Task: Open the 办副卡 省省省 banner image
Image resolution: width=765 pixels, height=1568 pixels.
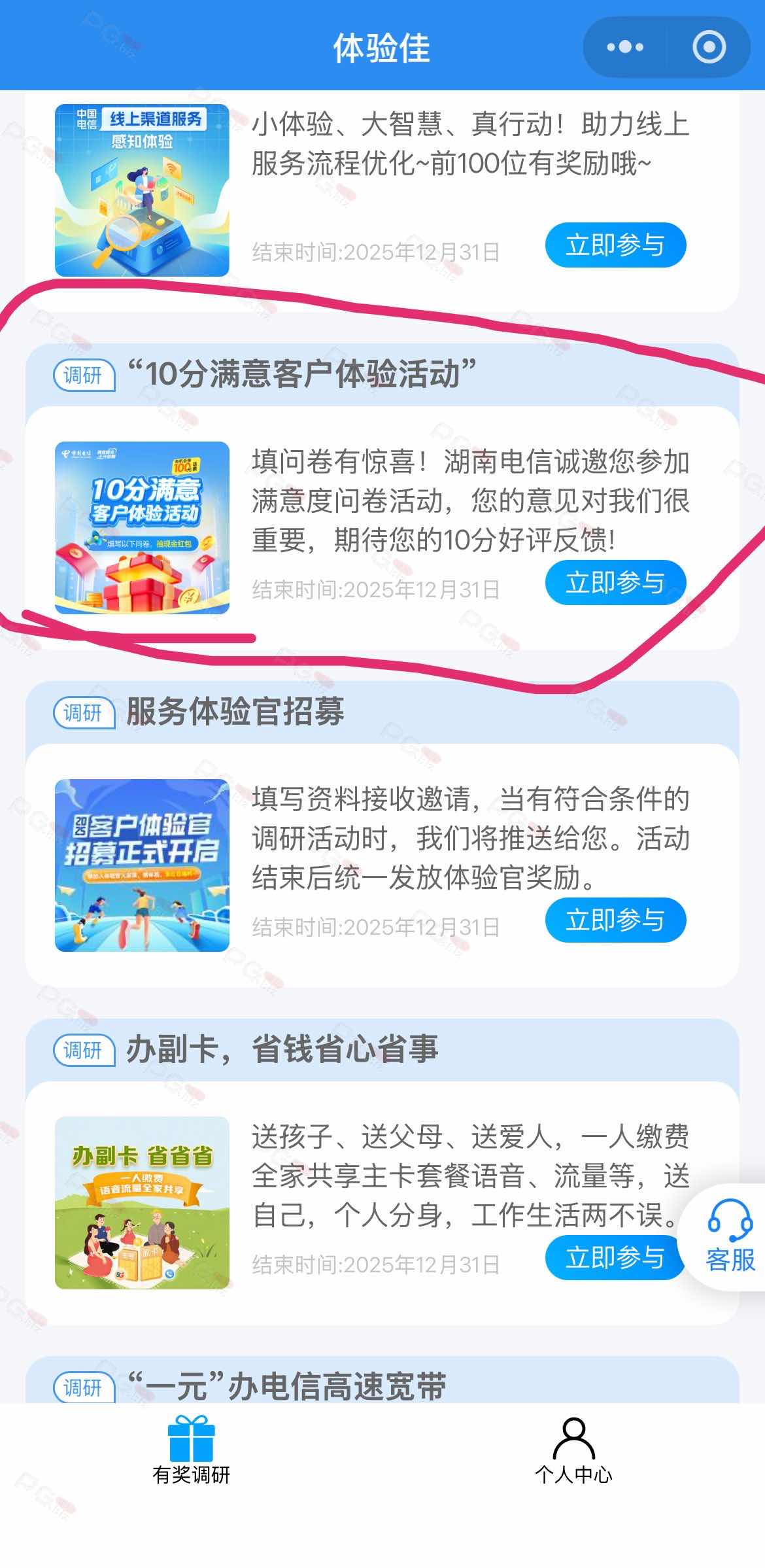Action: (142, 1202)
